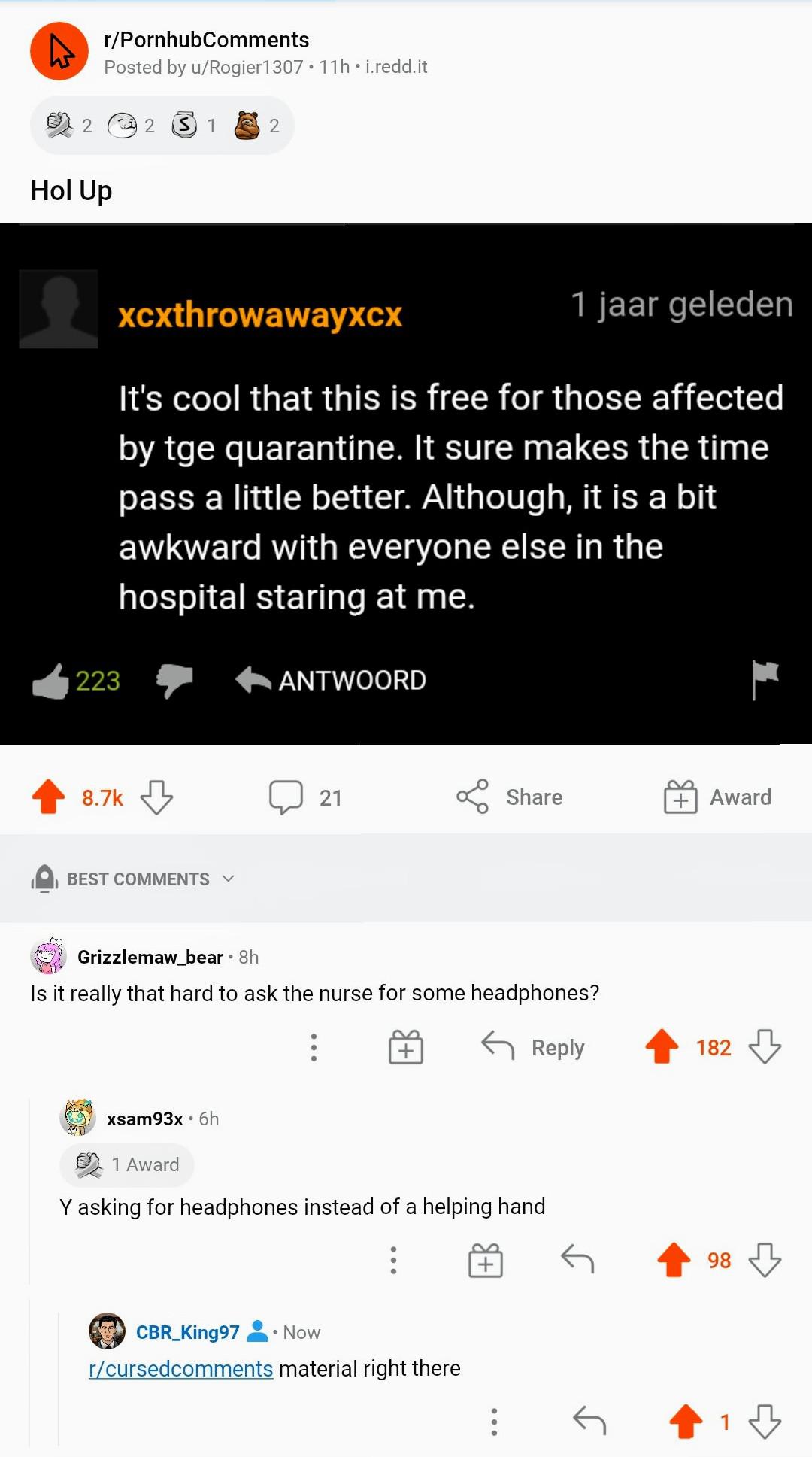
Task: Upvote Grizzlemaw_bear's comment
Action: click(662, 1047)
